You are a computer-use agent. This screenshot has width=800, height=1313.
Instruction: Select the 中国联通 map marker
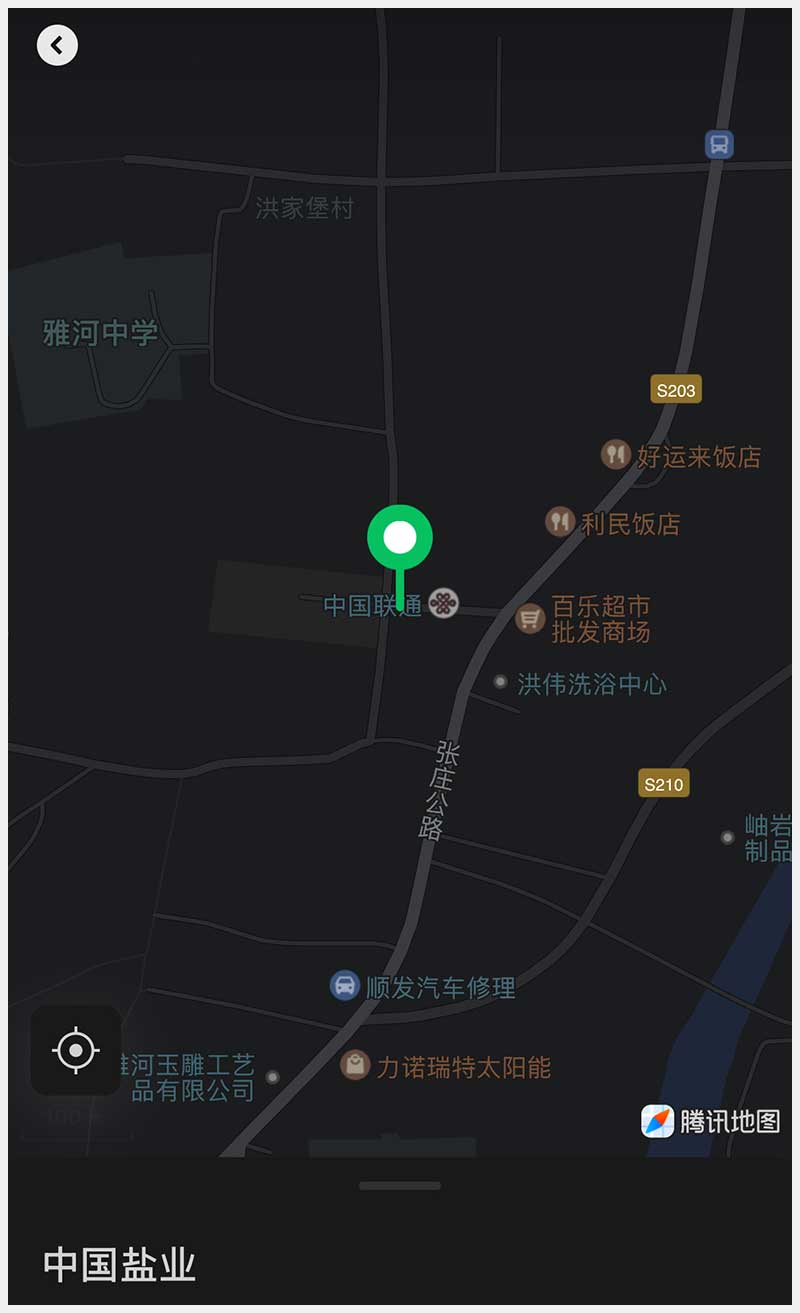click(444, 603)
